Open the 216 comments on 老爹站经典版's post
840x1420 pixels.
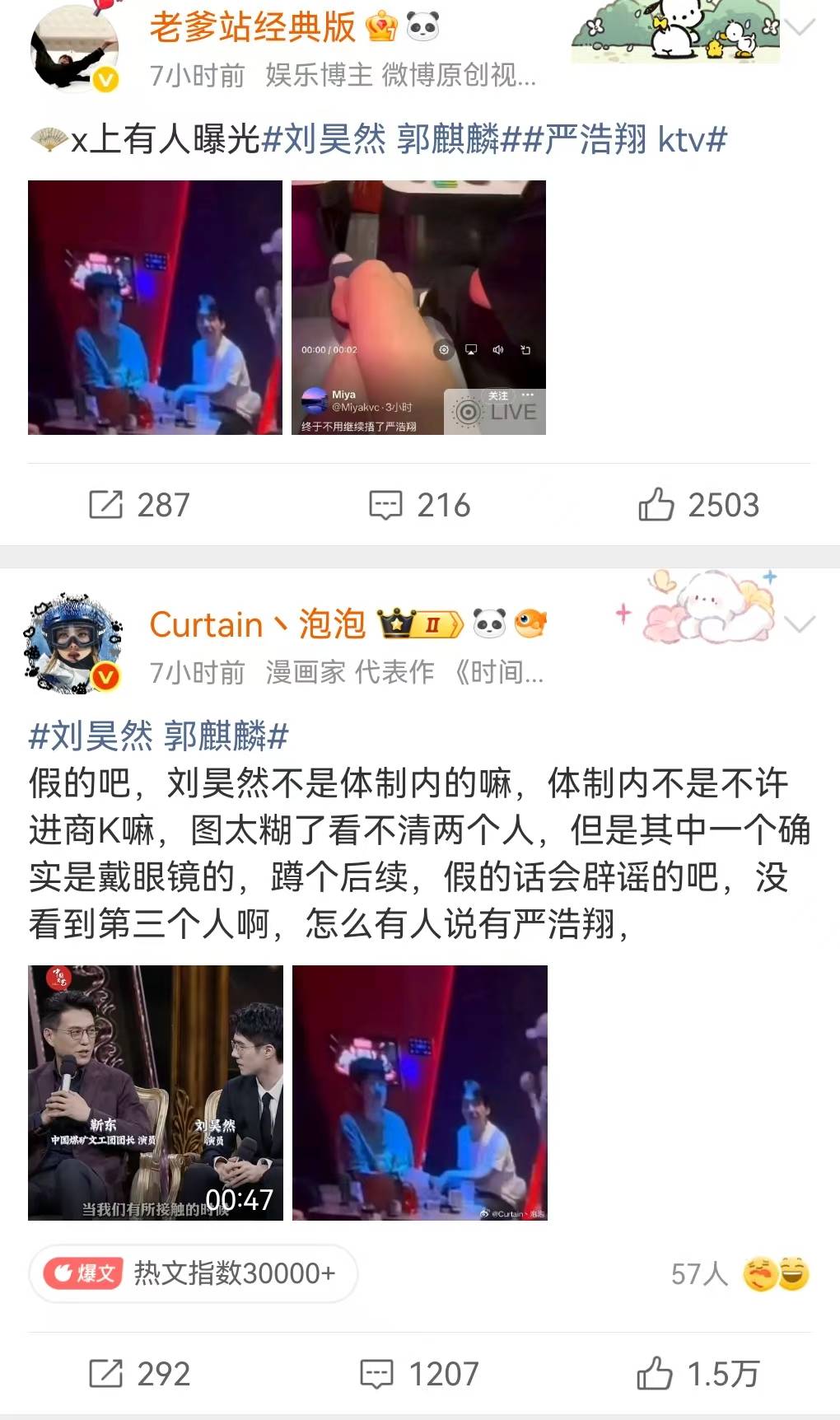(419, 505)
